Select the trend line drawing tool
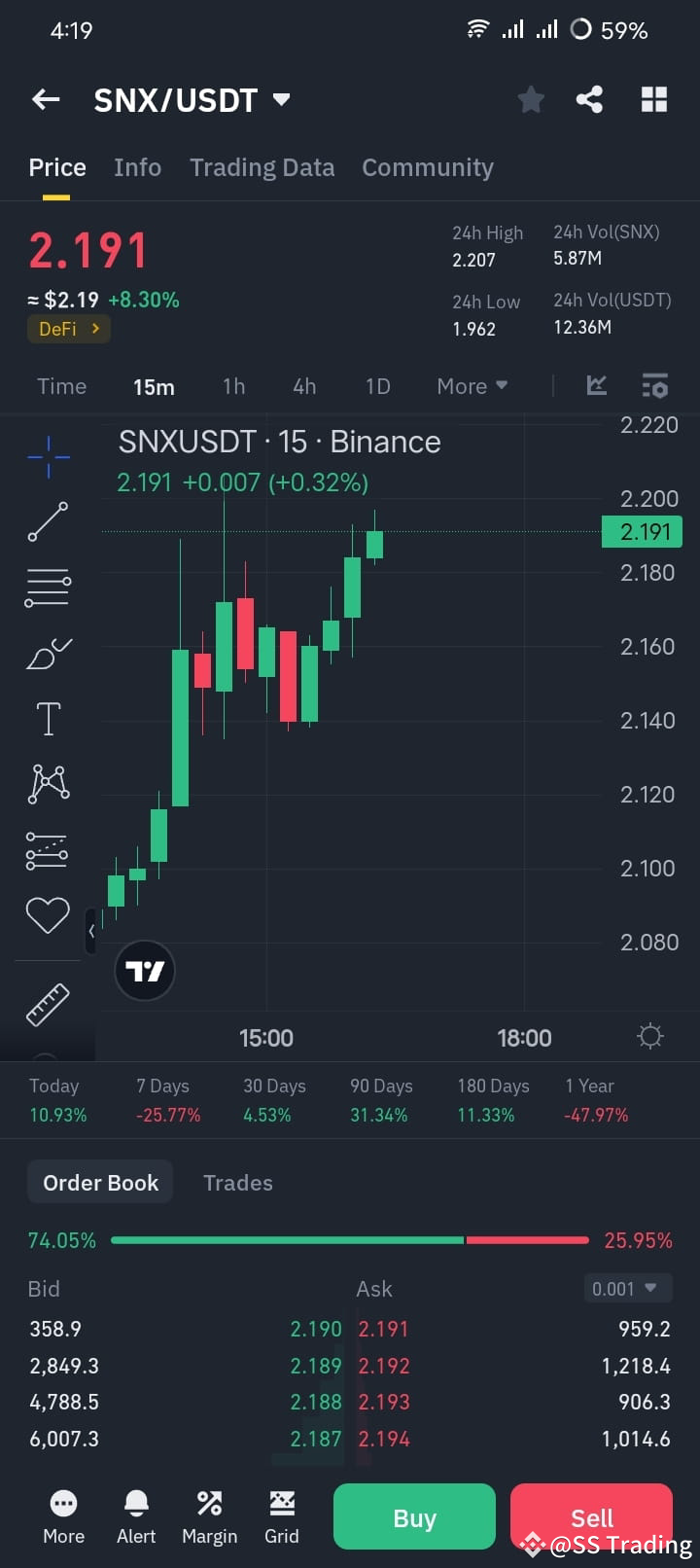 47,521
